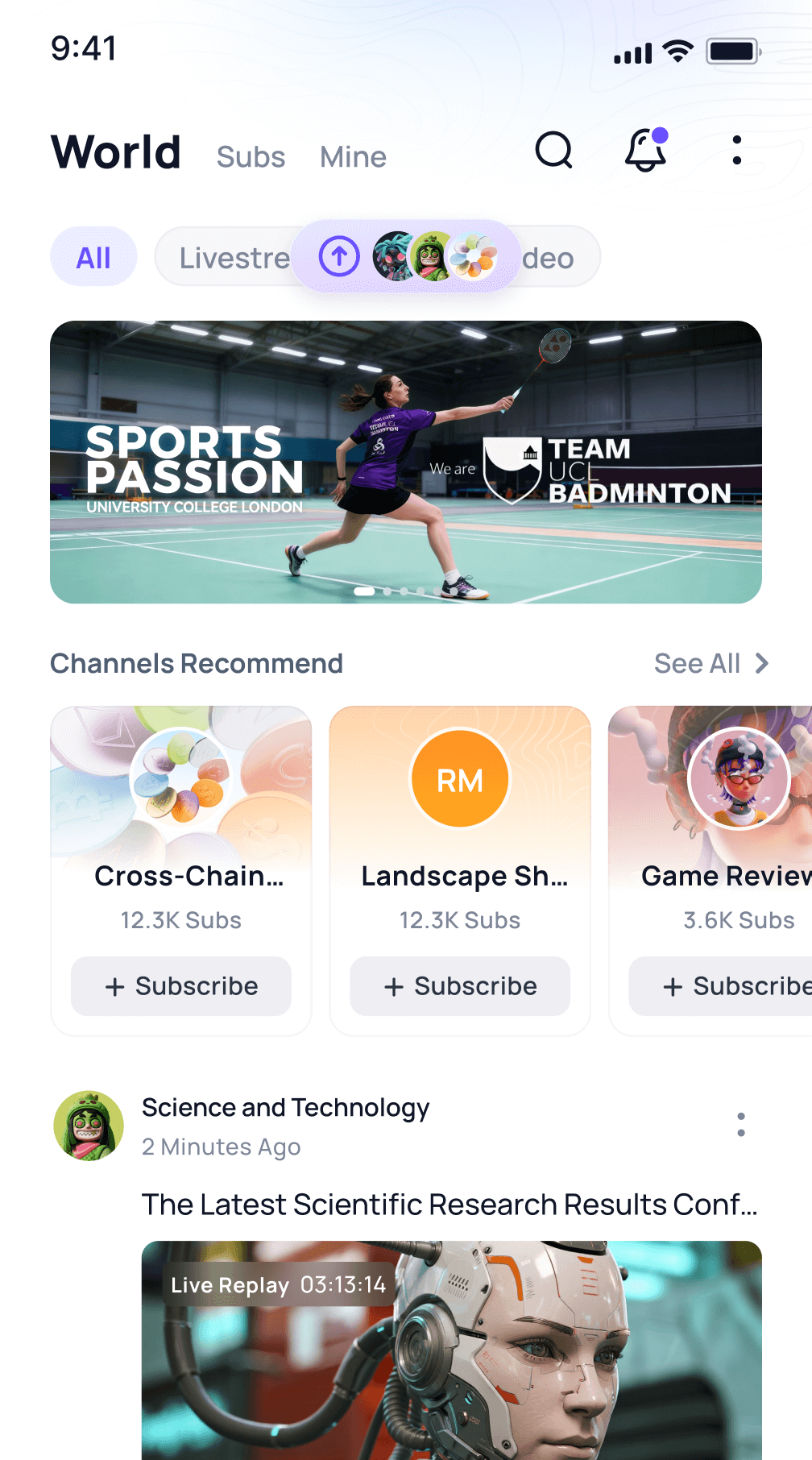Screen dimensions: 812x1460
Task: See all recommended channels
Action: pos(710,664)
